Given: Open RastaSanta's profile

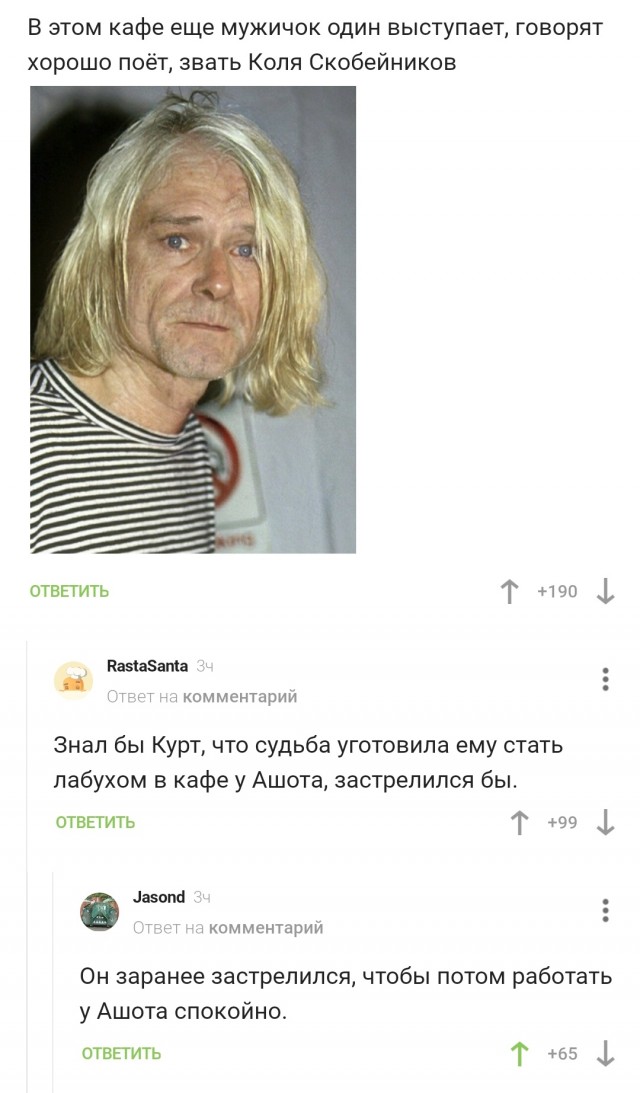Looking at the screenshot, I should (147, 665).
